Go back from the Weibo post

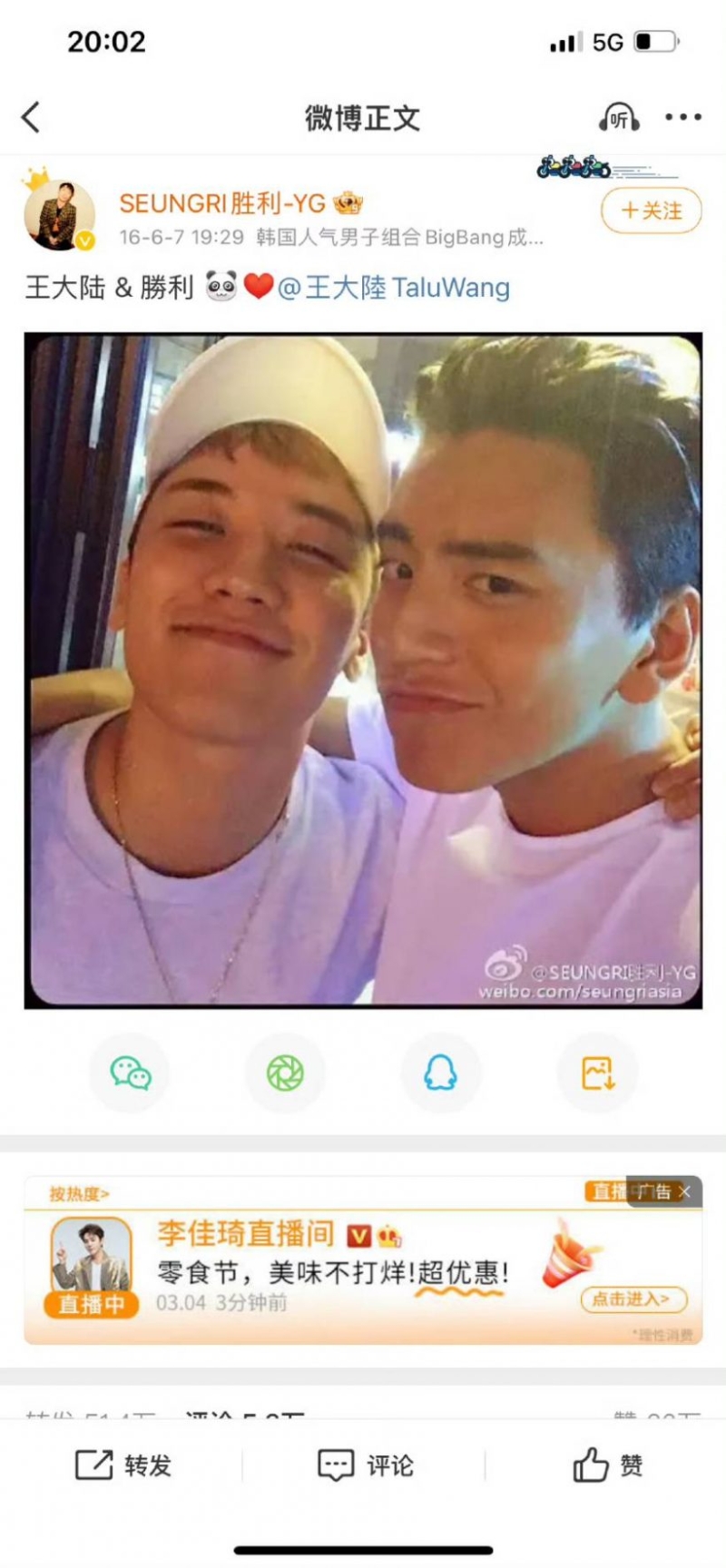point(32,117)
